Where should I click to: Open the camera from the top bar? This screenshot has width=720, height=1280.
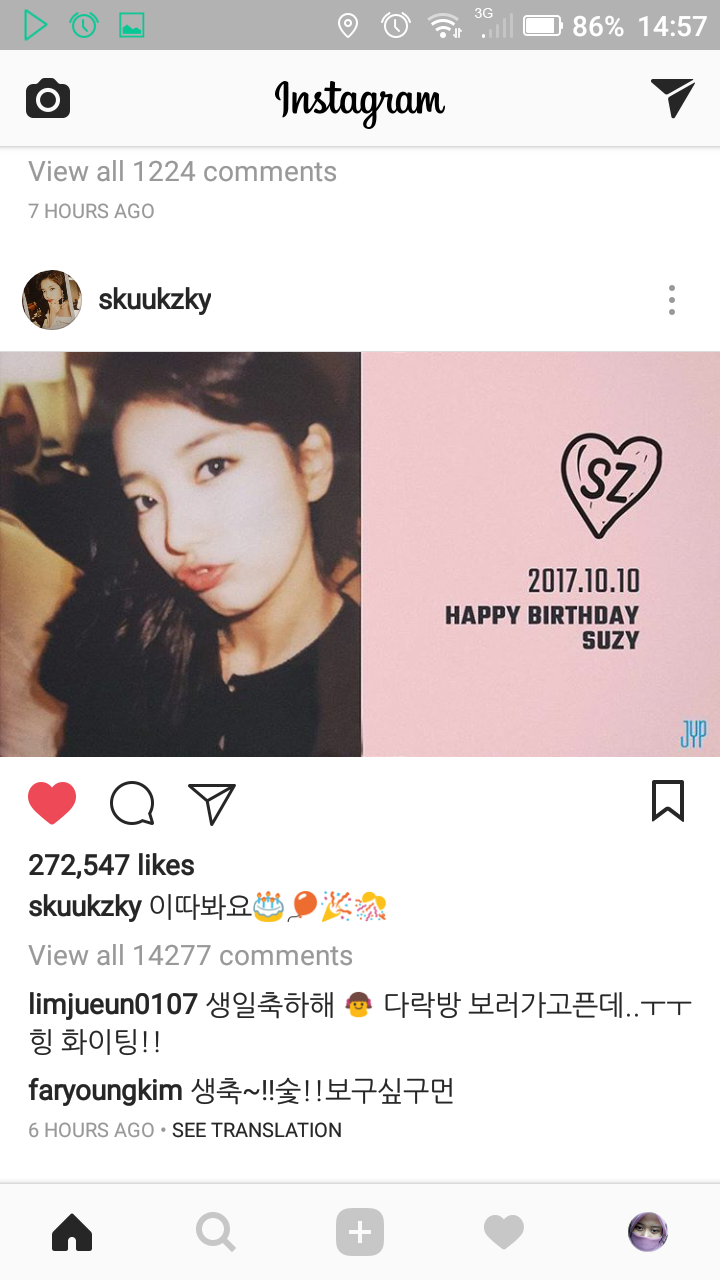pos(47,99)
